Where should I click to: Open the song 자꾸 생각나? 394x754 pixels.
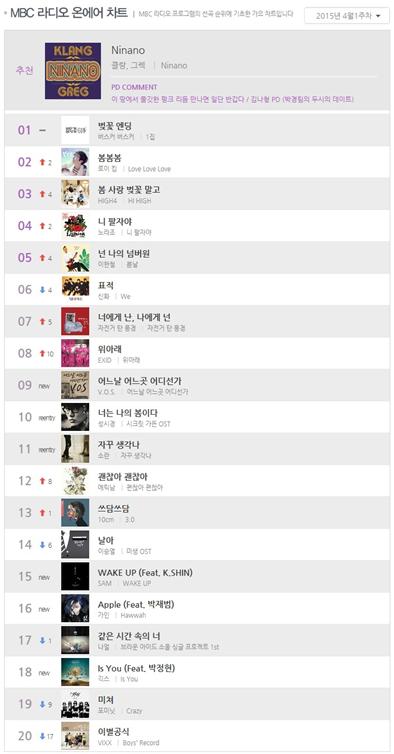118,445
